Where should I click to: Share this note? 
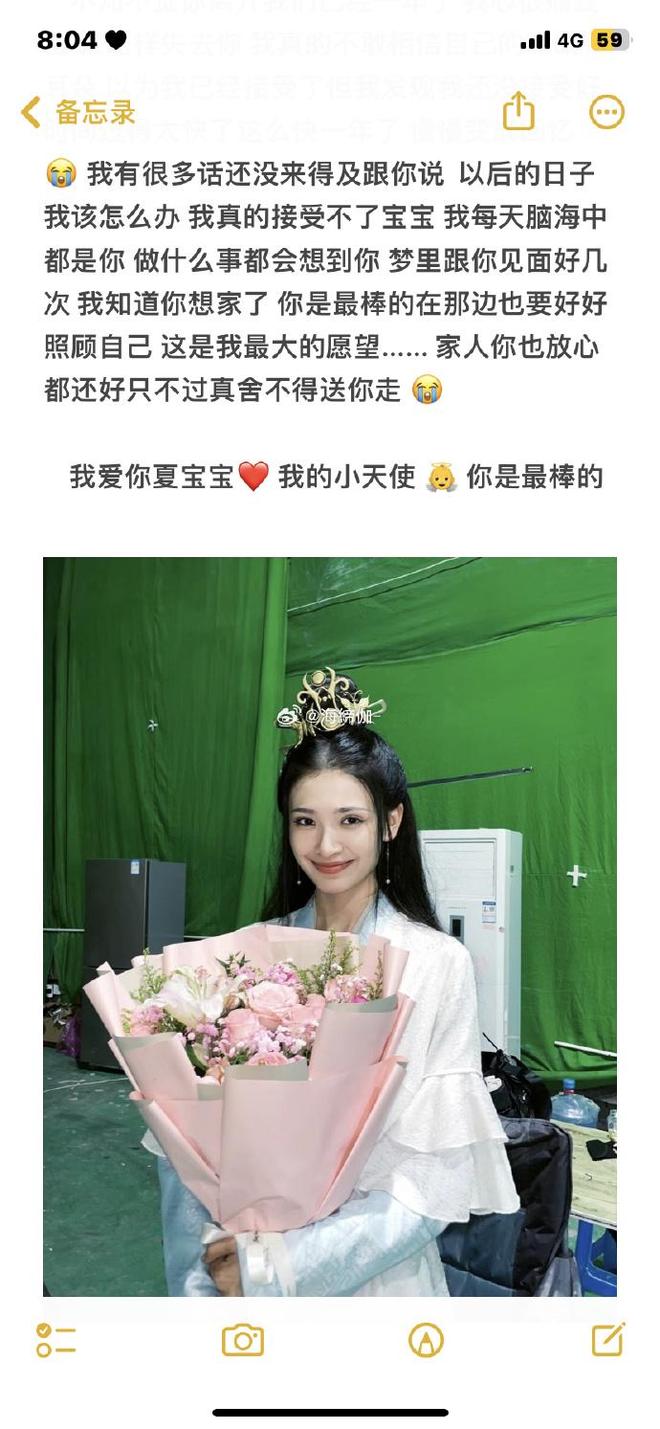pos(518,110)
